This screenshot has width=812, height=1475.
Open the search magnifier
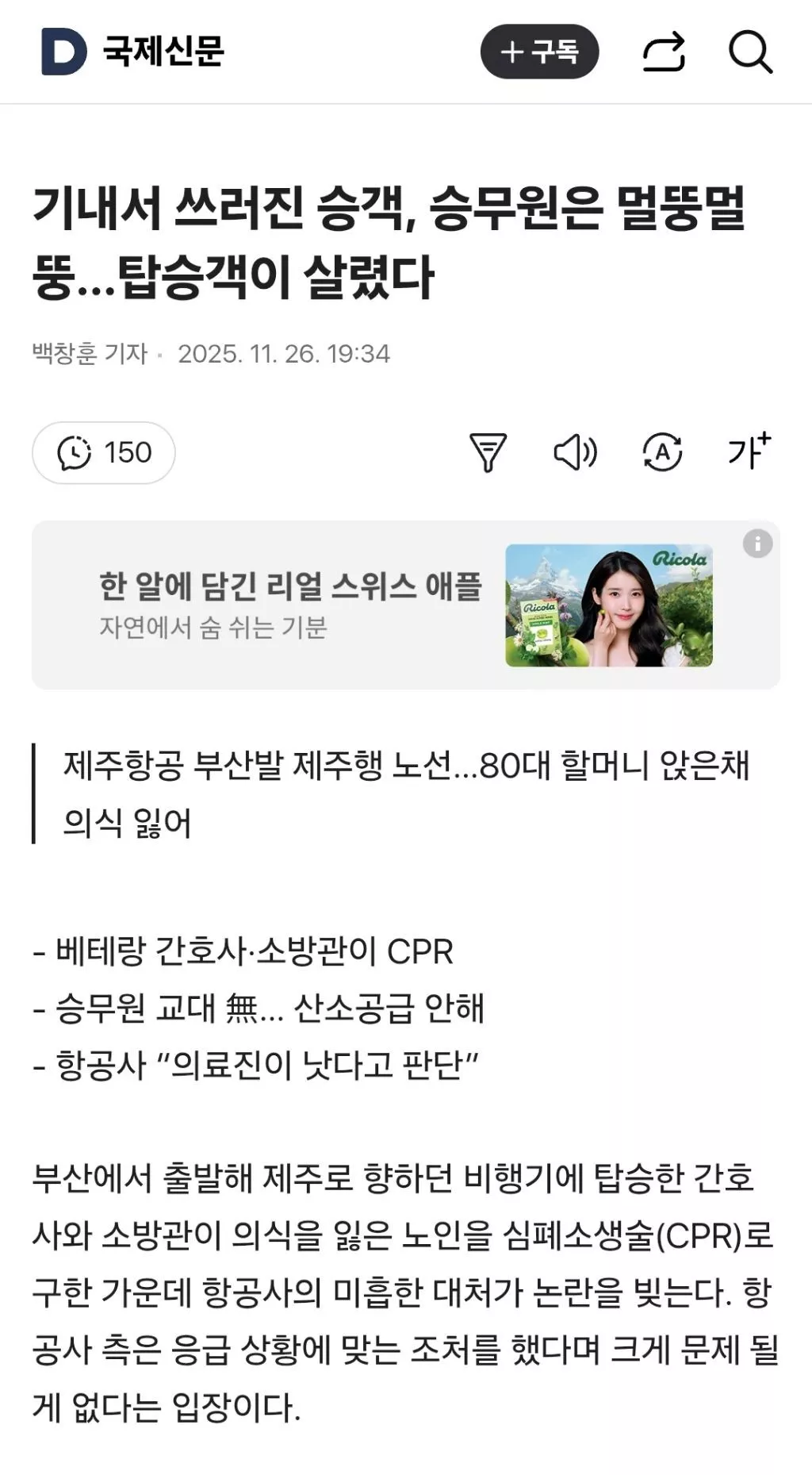[x=749, y=52]
